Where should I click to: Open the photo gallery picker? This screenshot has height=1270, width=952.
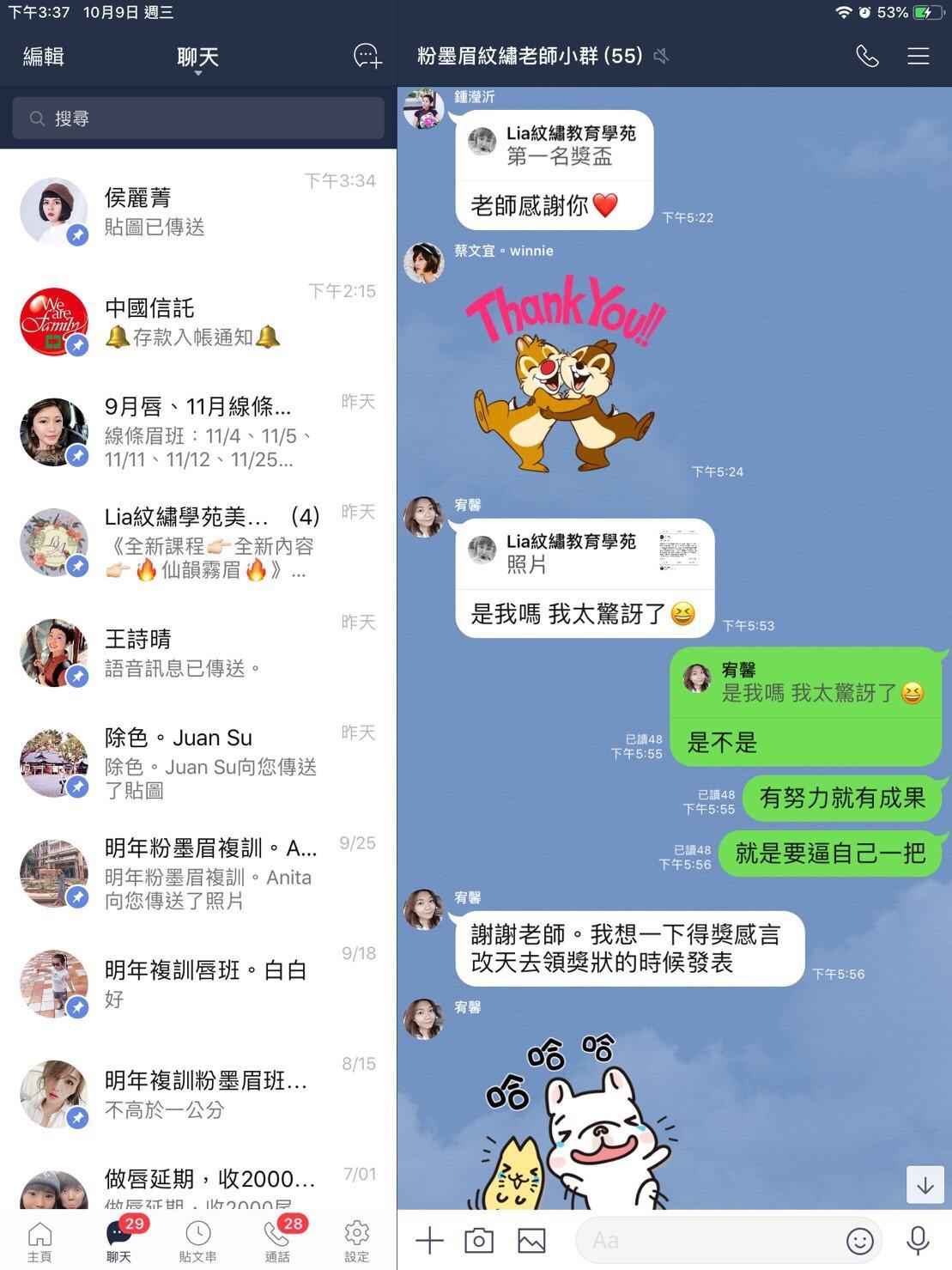click(x=531, y=1240)
